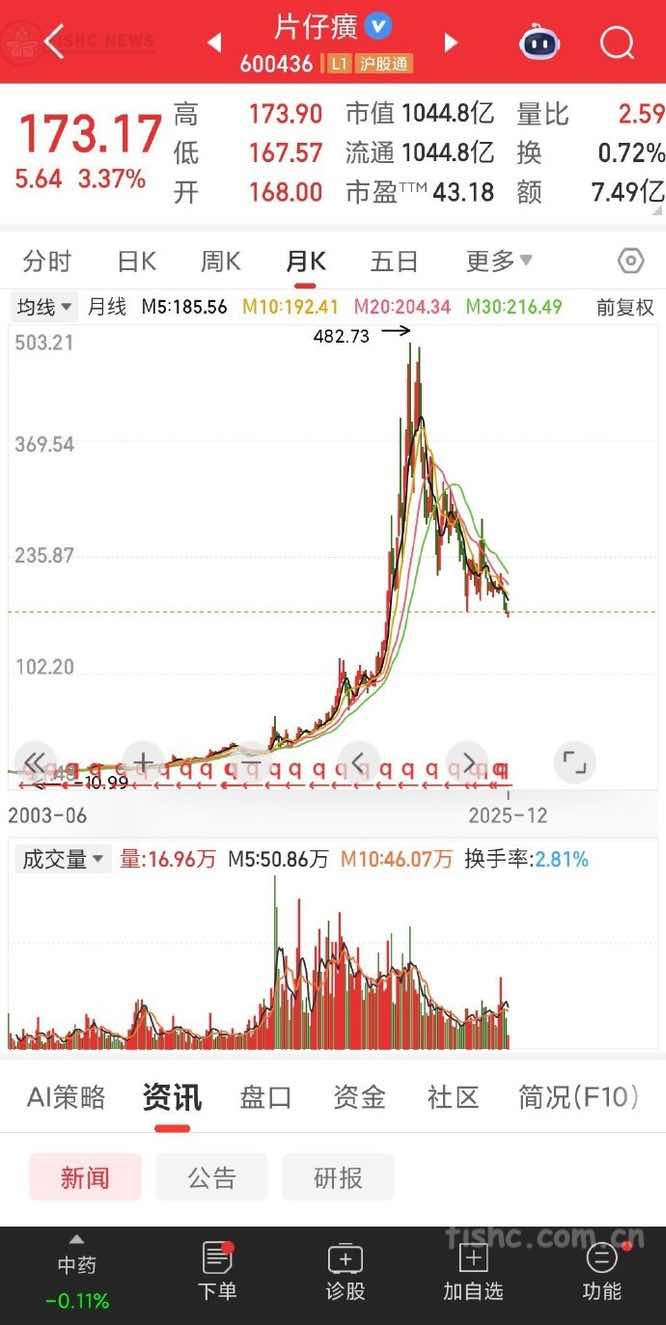Open stock search
The height and width of the screenshot is (1325, 666).
click(617, 42)
